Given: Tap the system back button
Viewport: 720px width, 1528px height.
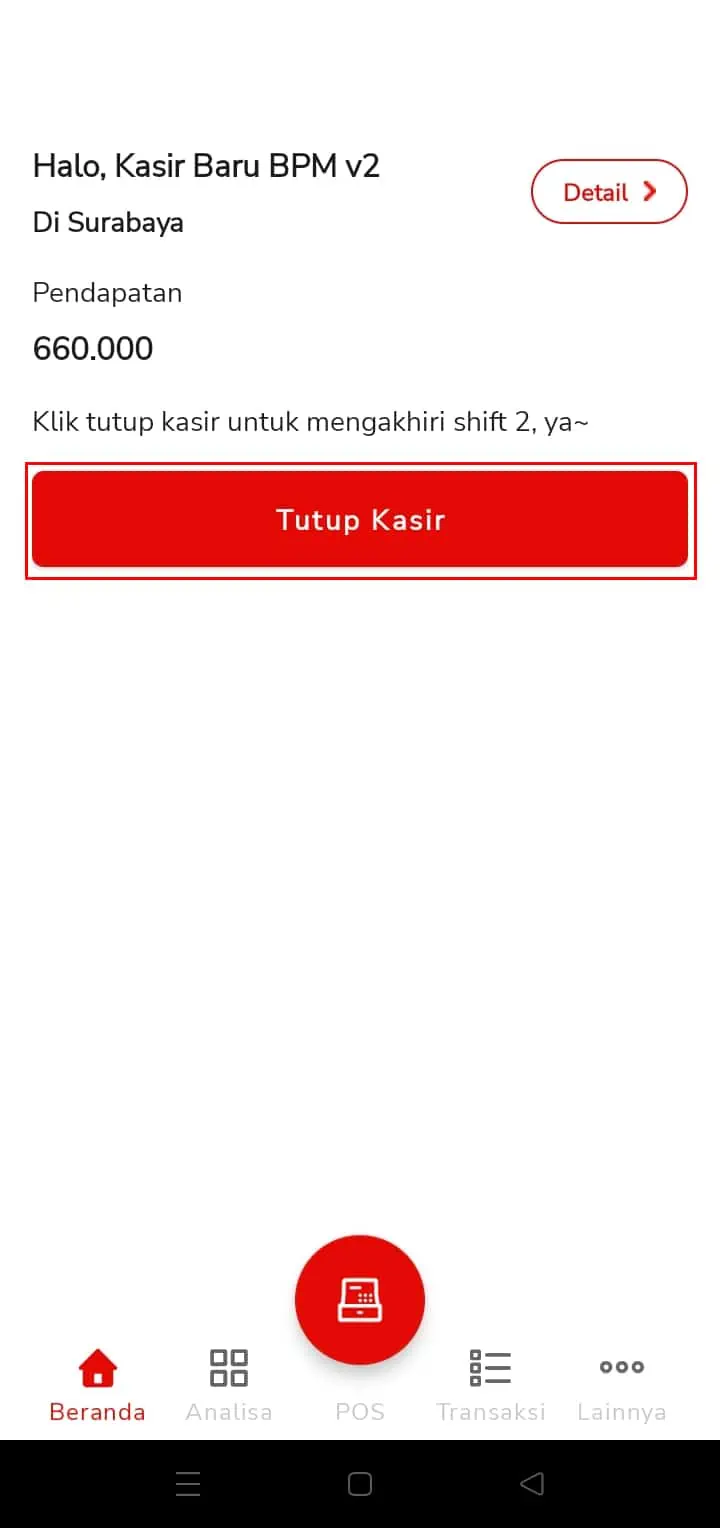Looking at the screenshot, I should (532, 1484).
